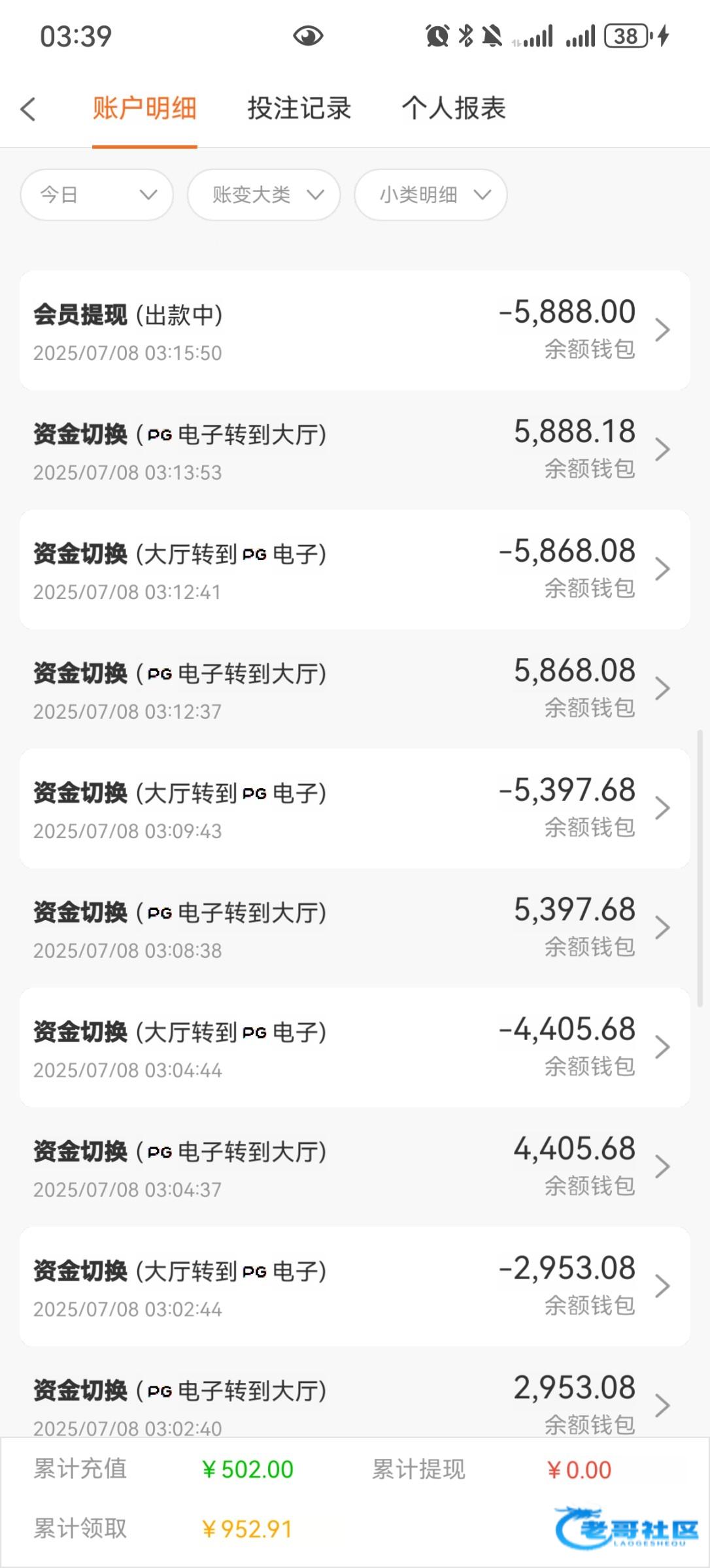710x1568 pixels.
Task: Select the 账户明细 tab
Action: [144, 108]
